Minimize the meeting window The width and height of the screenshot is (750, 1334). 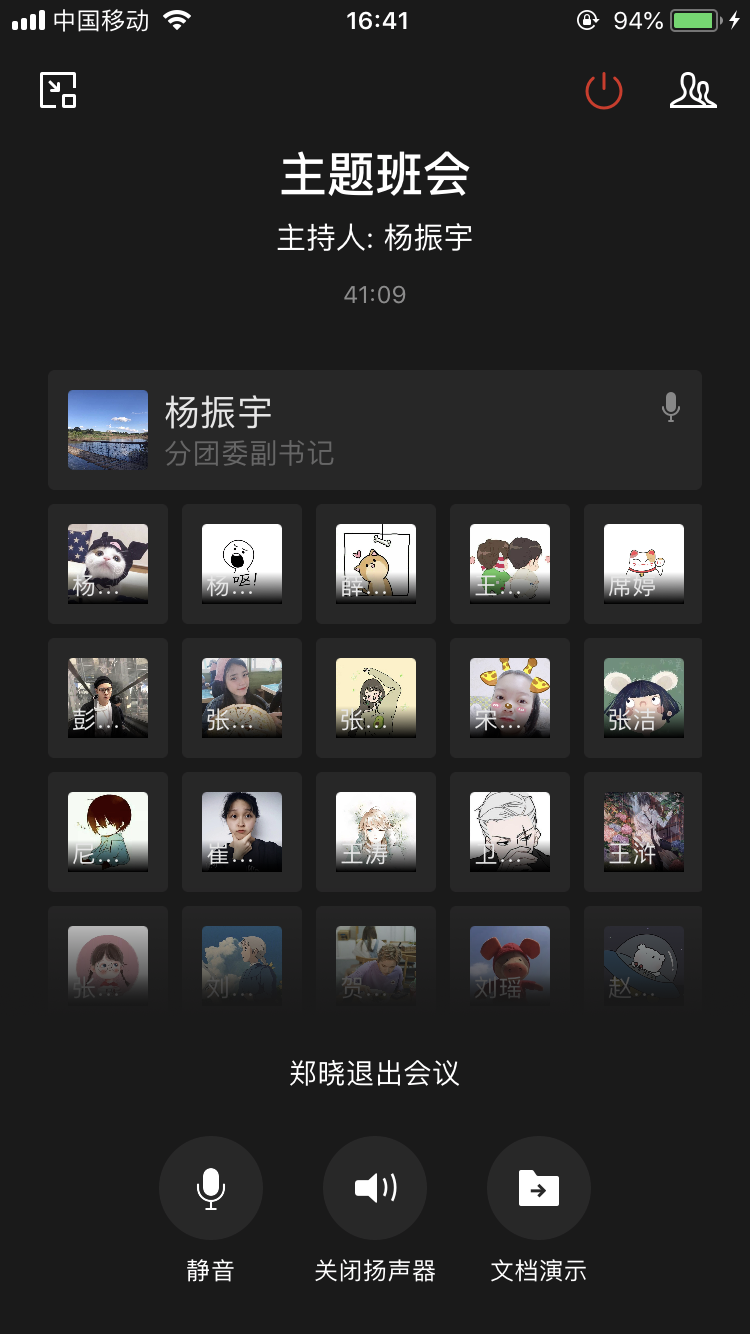58,91
